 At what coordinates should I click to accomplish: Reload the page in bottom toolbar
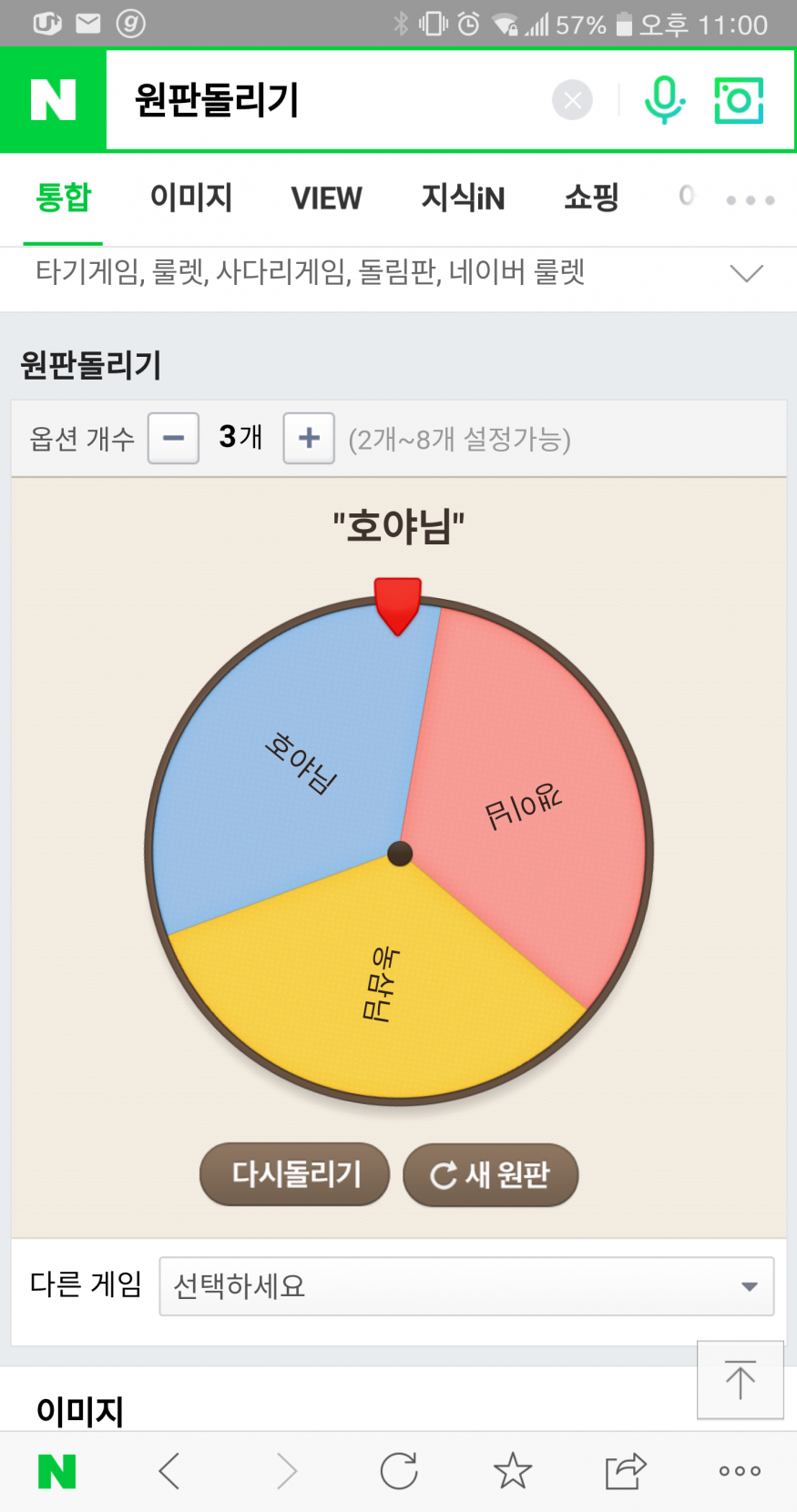pyautogui.click(x=398, y=1470)
